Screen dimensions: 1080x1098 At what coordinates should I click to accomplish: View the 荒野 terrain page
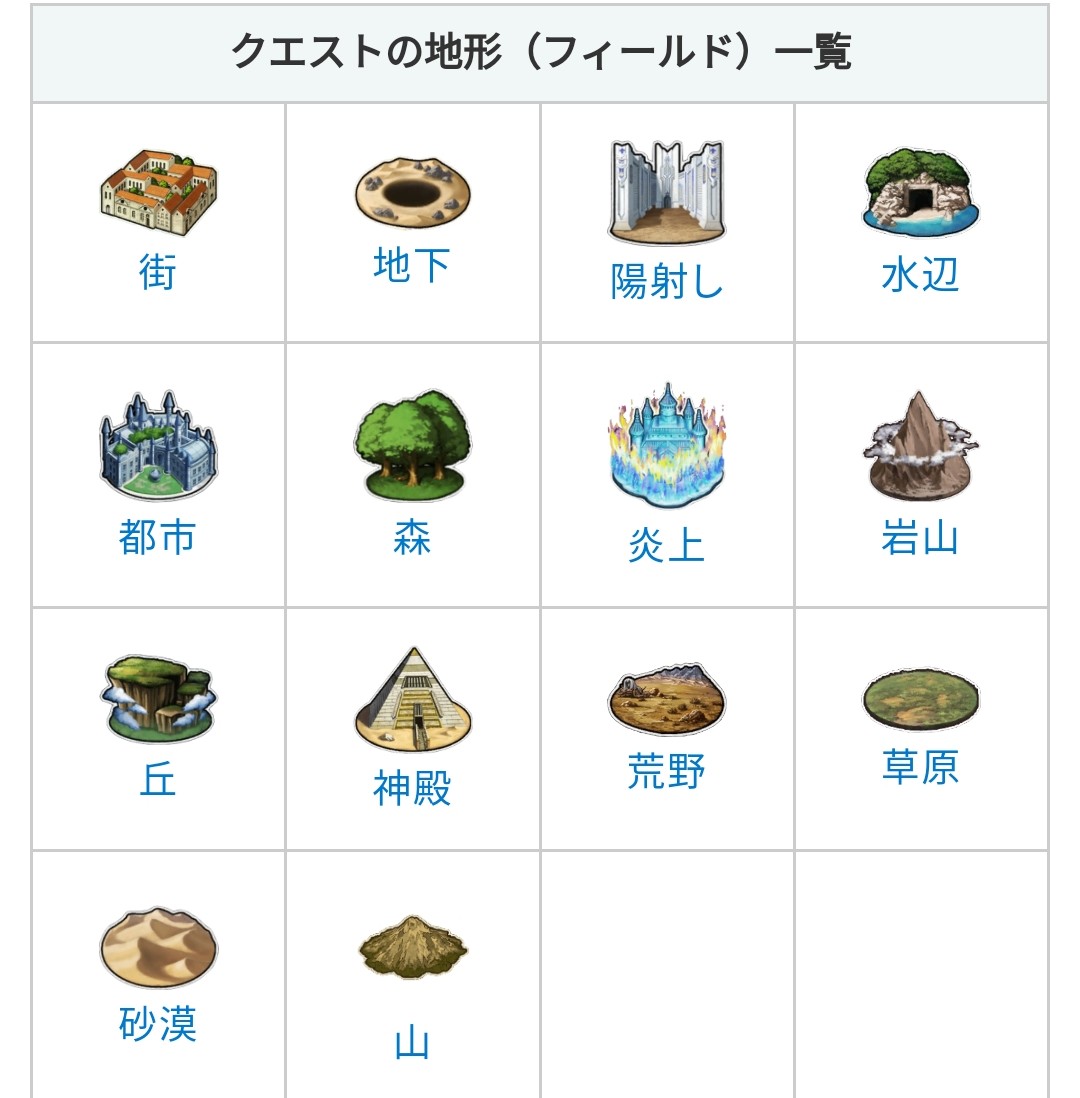pos(666,771)
